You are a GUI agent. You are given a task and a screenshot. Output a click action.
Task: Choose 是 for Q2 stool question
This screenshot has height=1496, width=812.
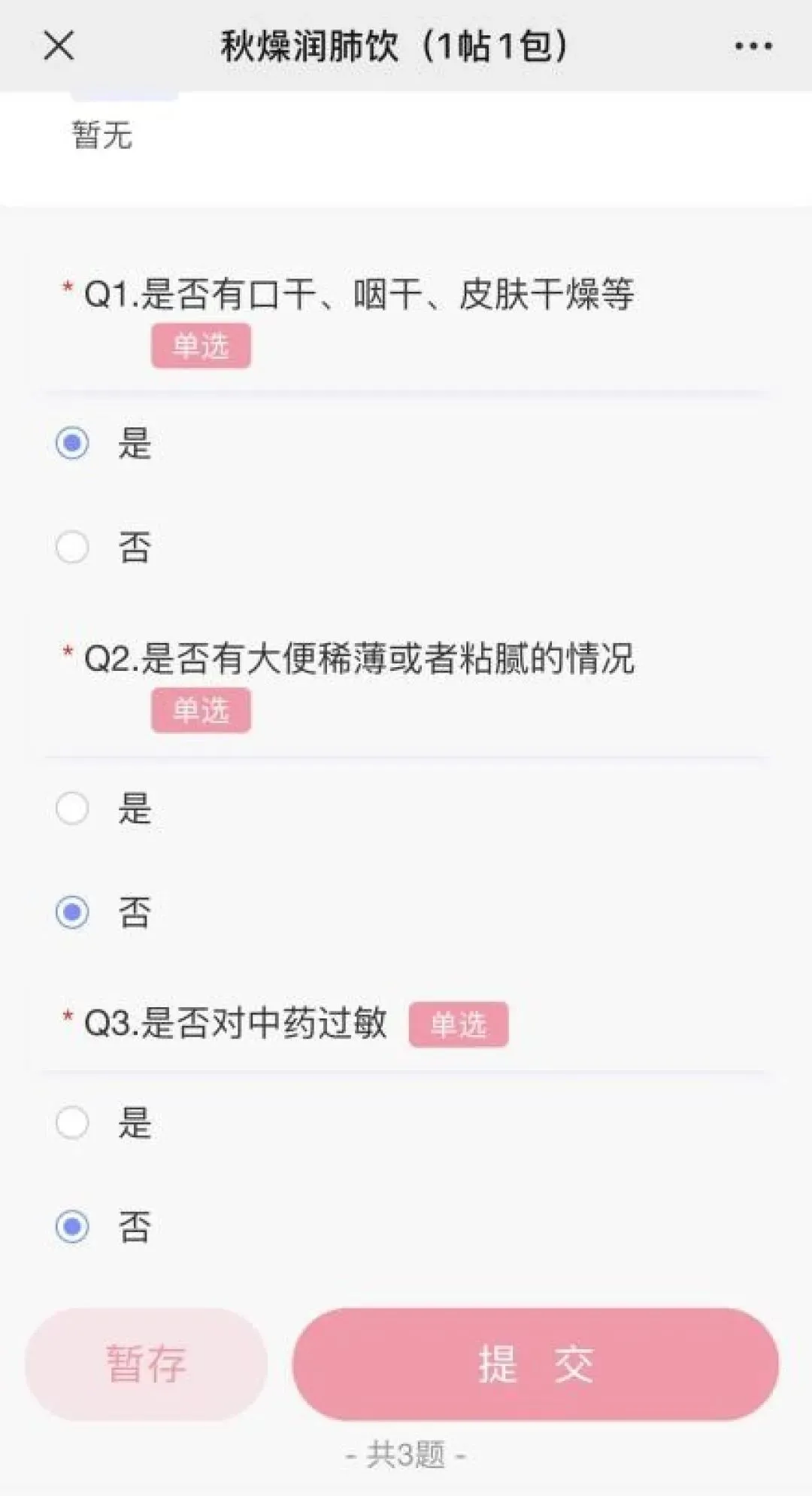coord(72,809)
